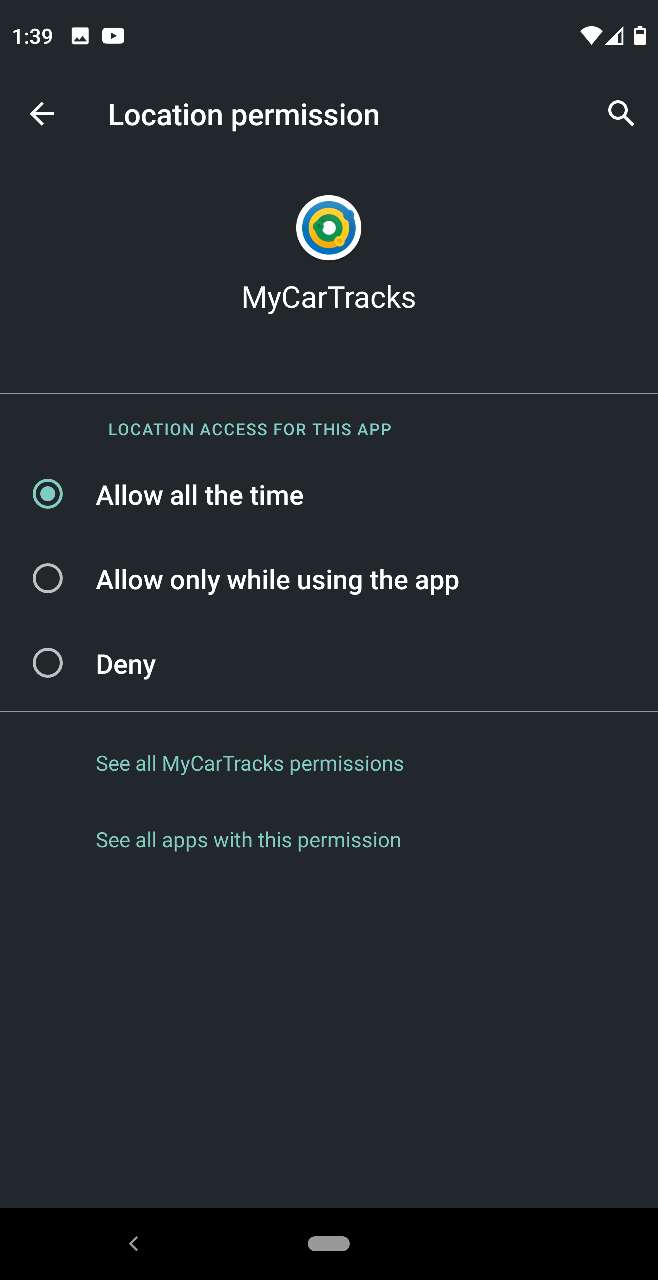The height and width of the screenshot is (1280, 658).
Task: Open the search magnifier icon
Action: (621, 114)
